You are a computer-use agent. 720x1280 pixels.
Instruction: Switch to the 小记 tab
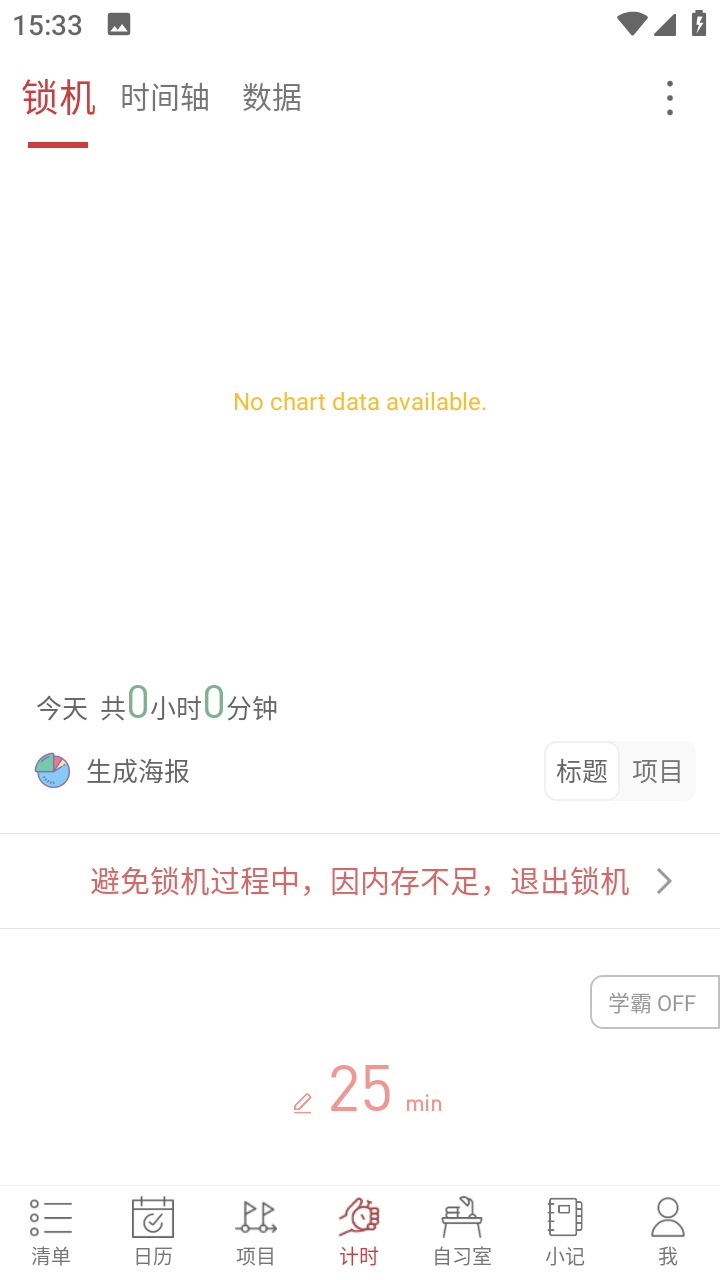click(565, 1232)
